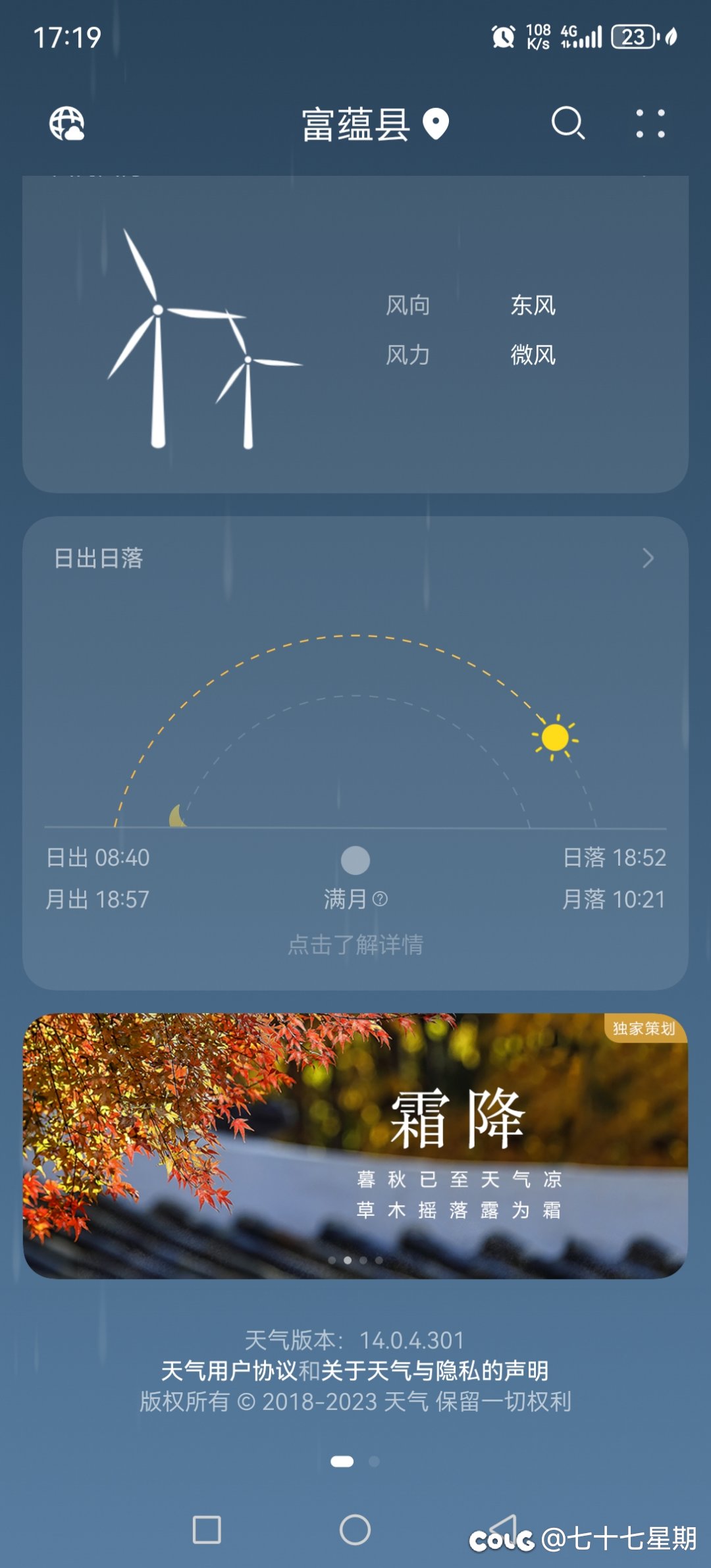The image size is (711, 1568).
Task: Open the recent apps square button
Action: pyautogui.click(x=207, y=1529)
